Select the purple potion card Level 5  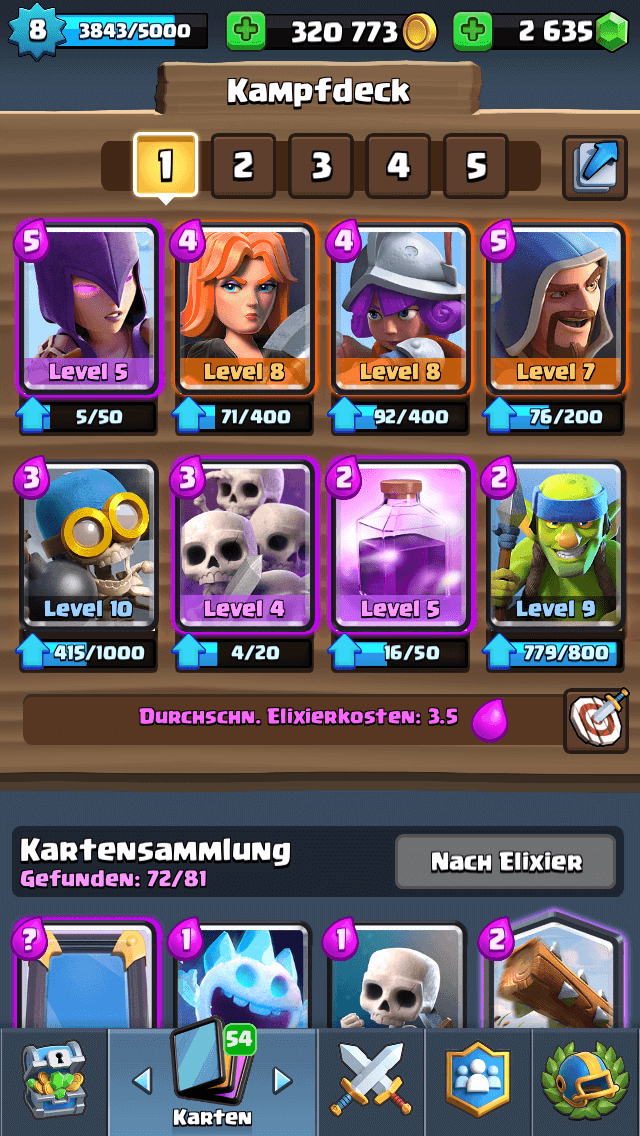pyautogui.click(x=399, y=547)
